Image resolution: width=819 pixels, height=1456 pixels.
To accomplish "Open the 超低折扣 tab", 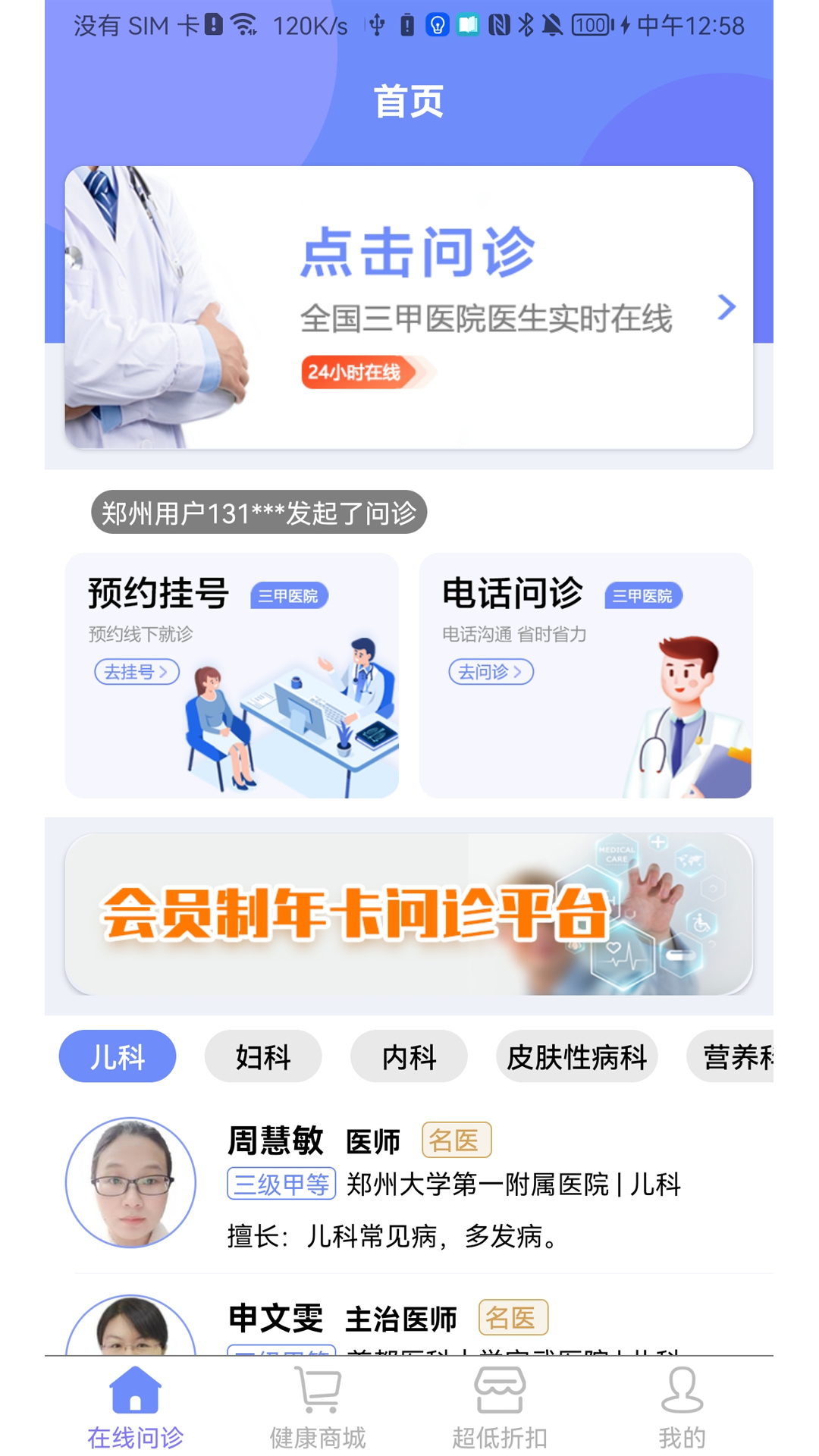I will pyautogui.click(x=500, y=1407).
